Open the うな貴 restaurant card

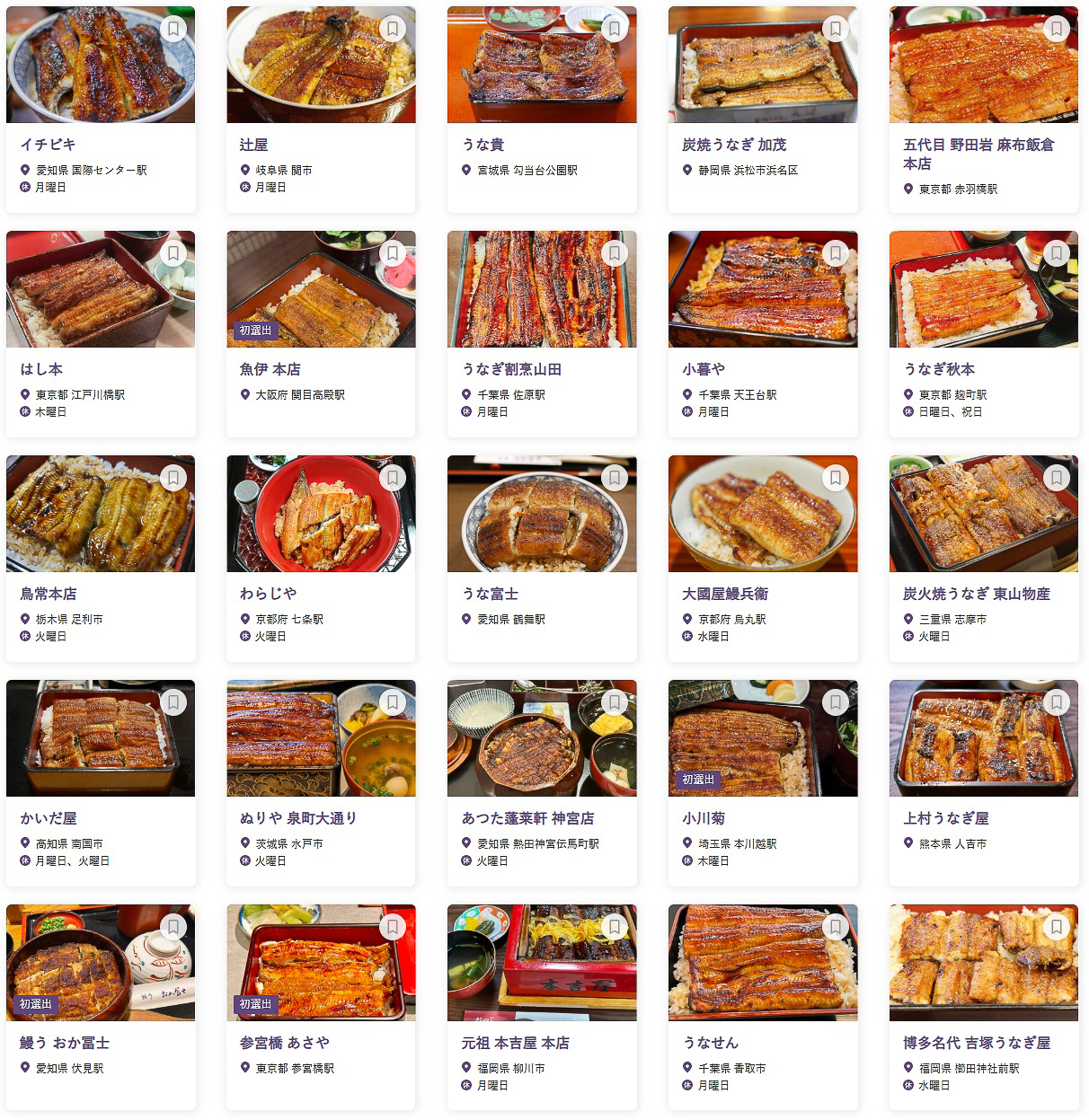tap(483, 145)
